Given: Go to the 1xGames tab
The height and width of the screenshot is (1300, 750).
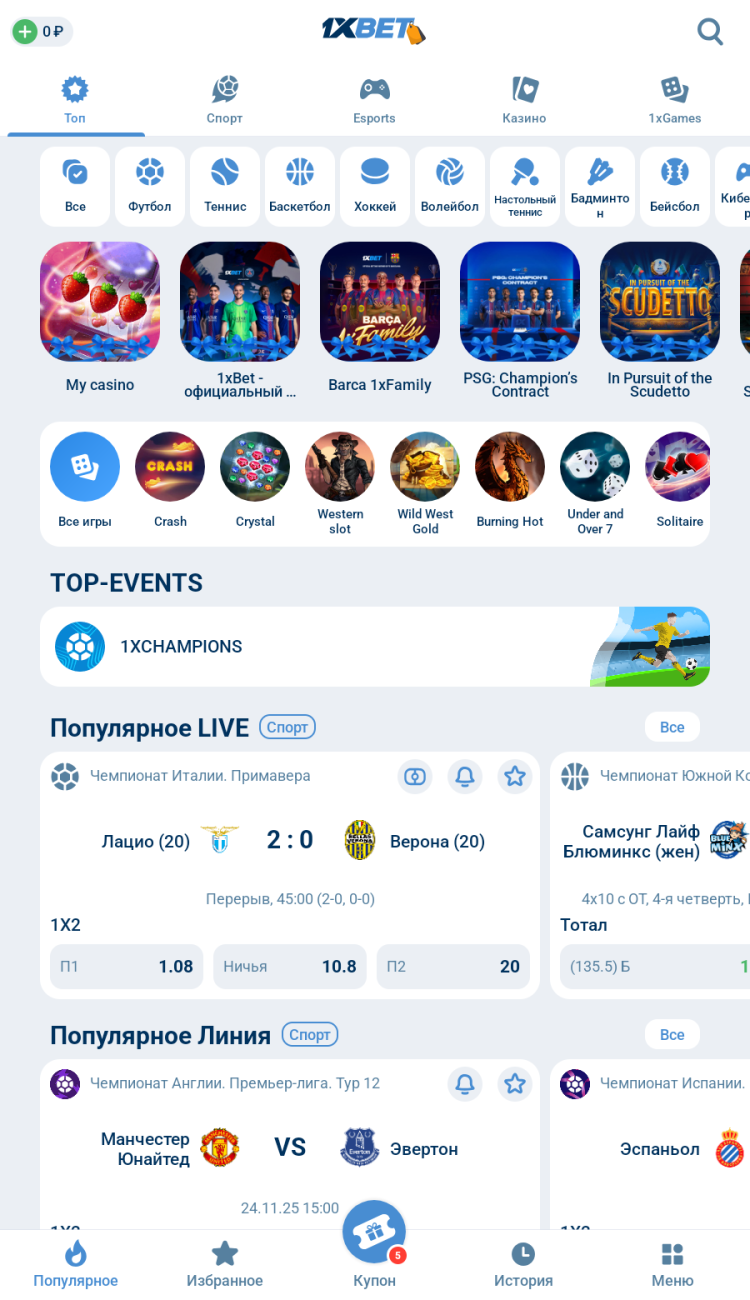Looking at the screenshot, I should pos(675,100).
